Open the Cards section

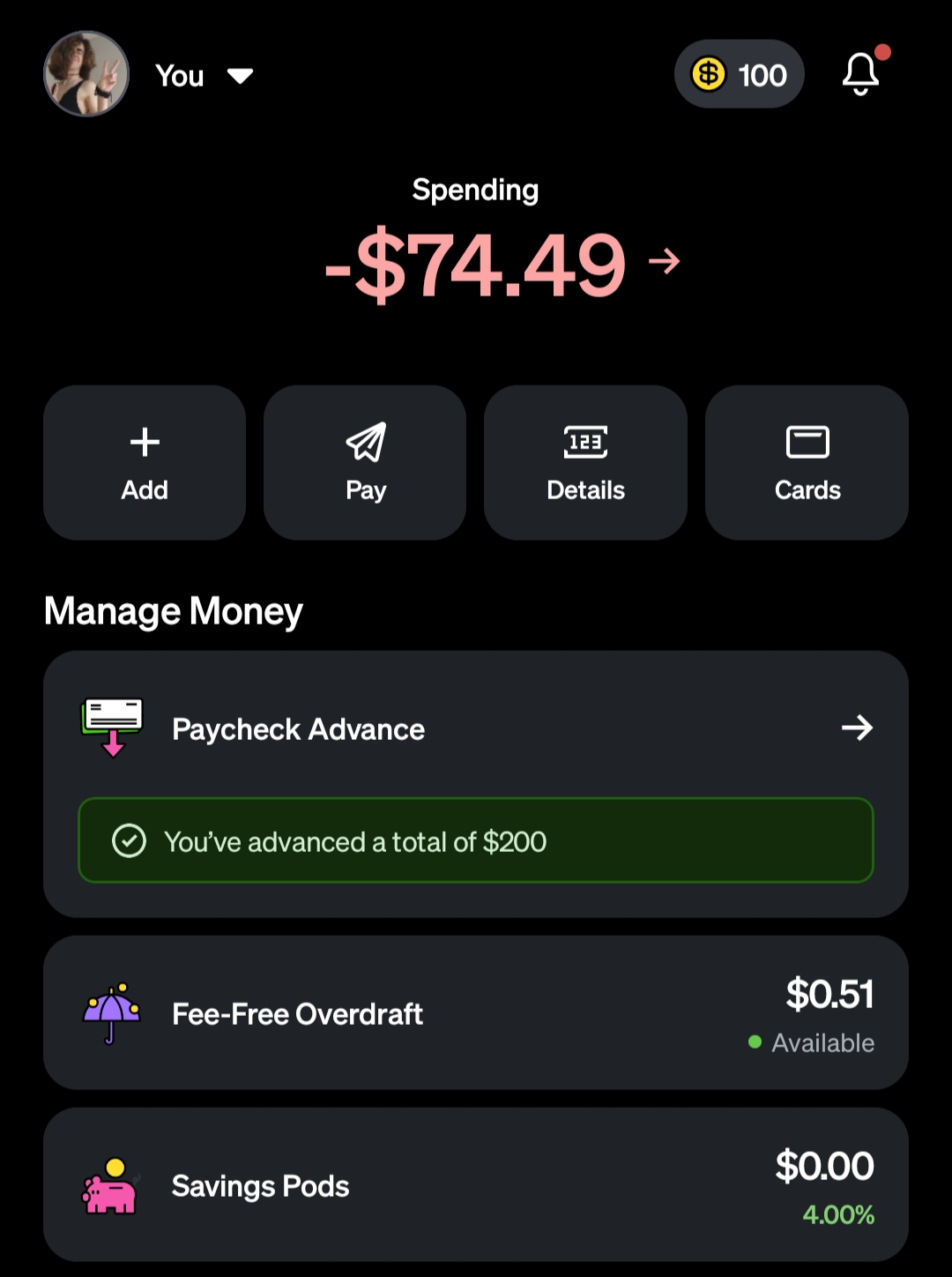[807, 463]
